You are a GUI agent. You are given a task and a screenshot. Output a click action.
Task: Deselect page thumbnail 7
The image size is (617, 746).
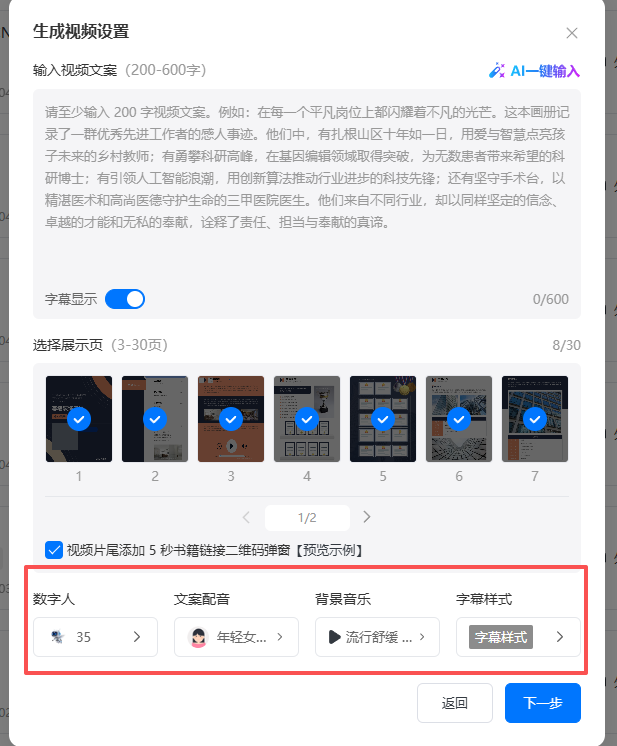coord(535,419)
